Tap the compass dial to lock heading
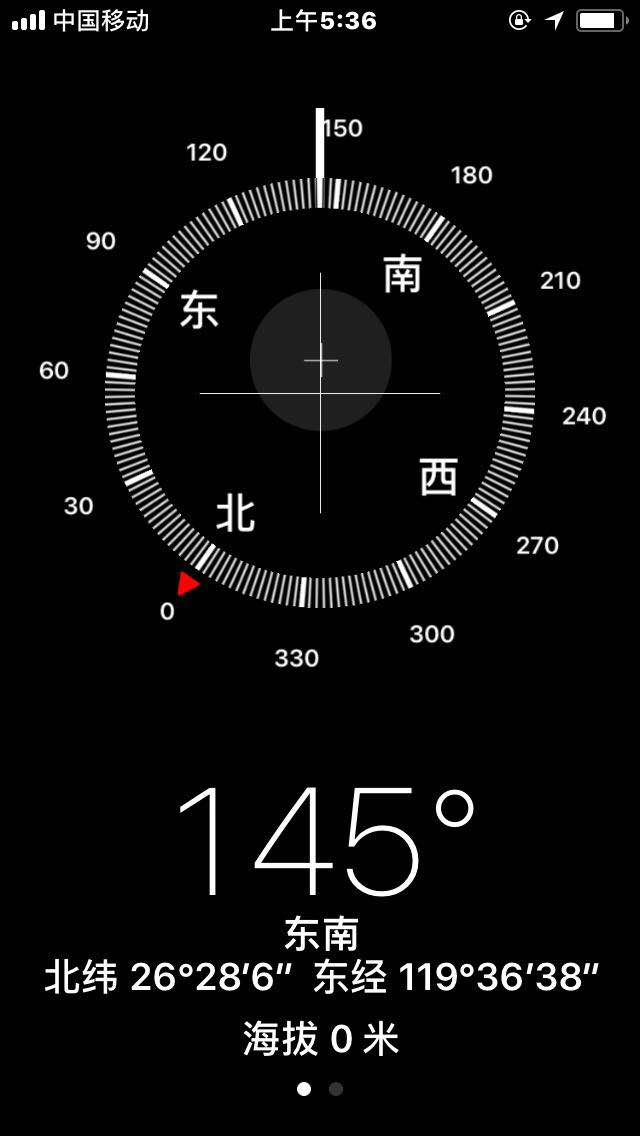The height and width of the screenshot is (1136, 640). (320, 392)
